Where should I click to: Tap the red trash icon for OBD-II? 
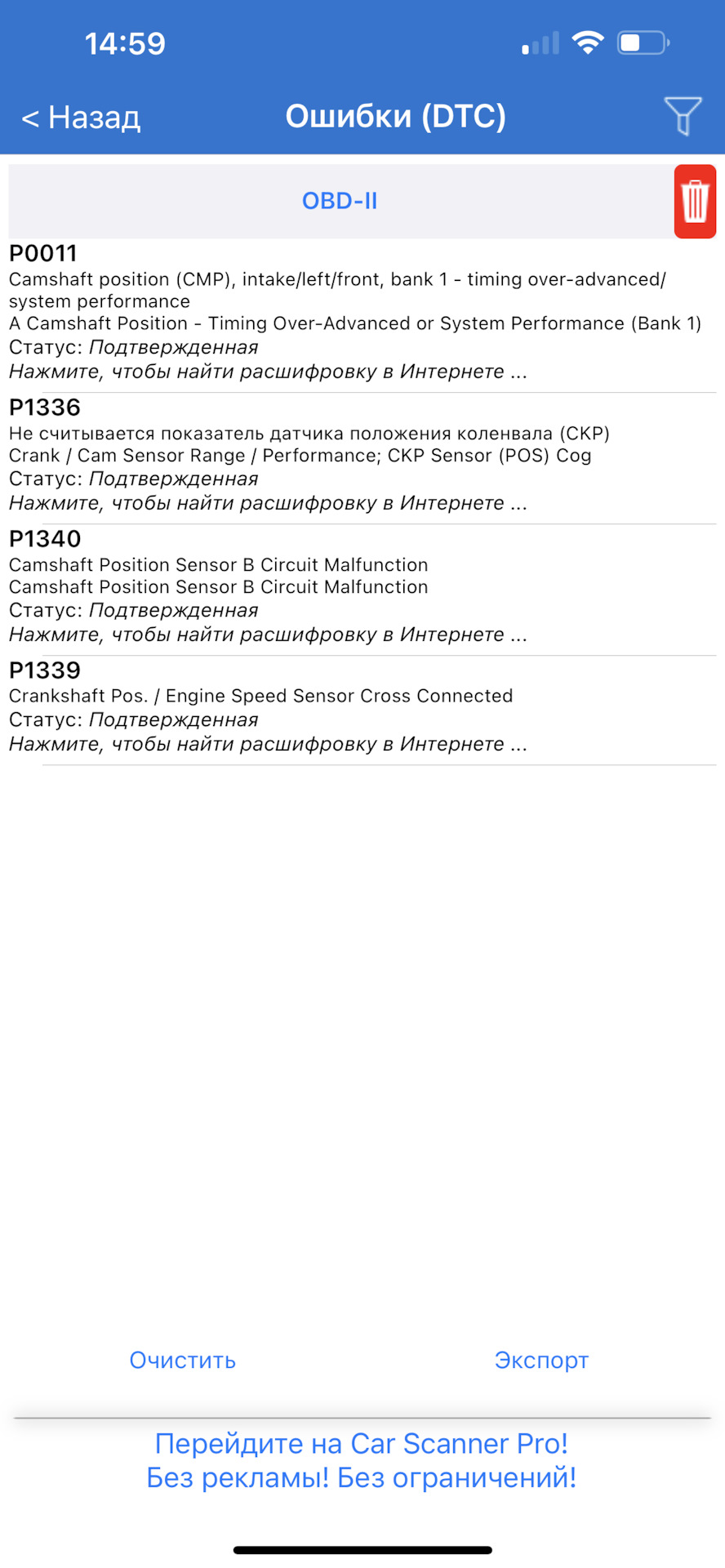pyautogui.click(x=695, y=202)
